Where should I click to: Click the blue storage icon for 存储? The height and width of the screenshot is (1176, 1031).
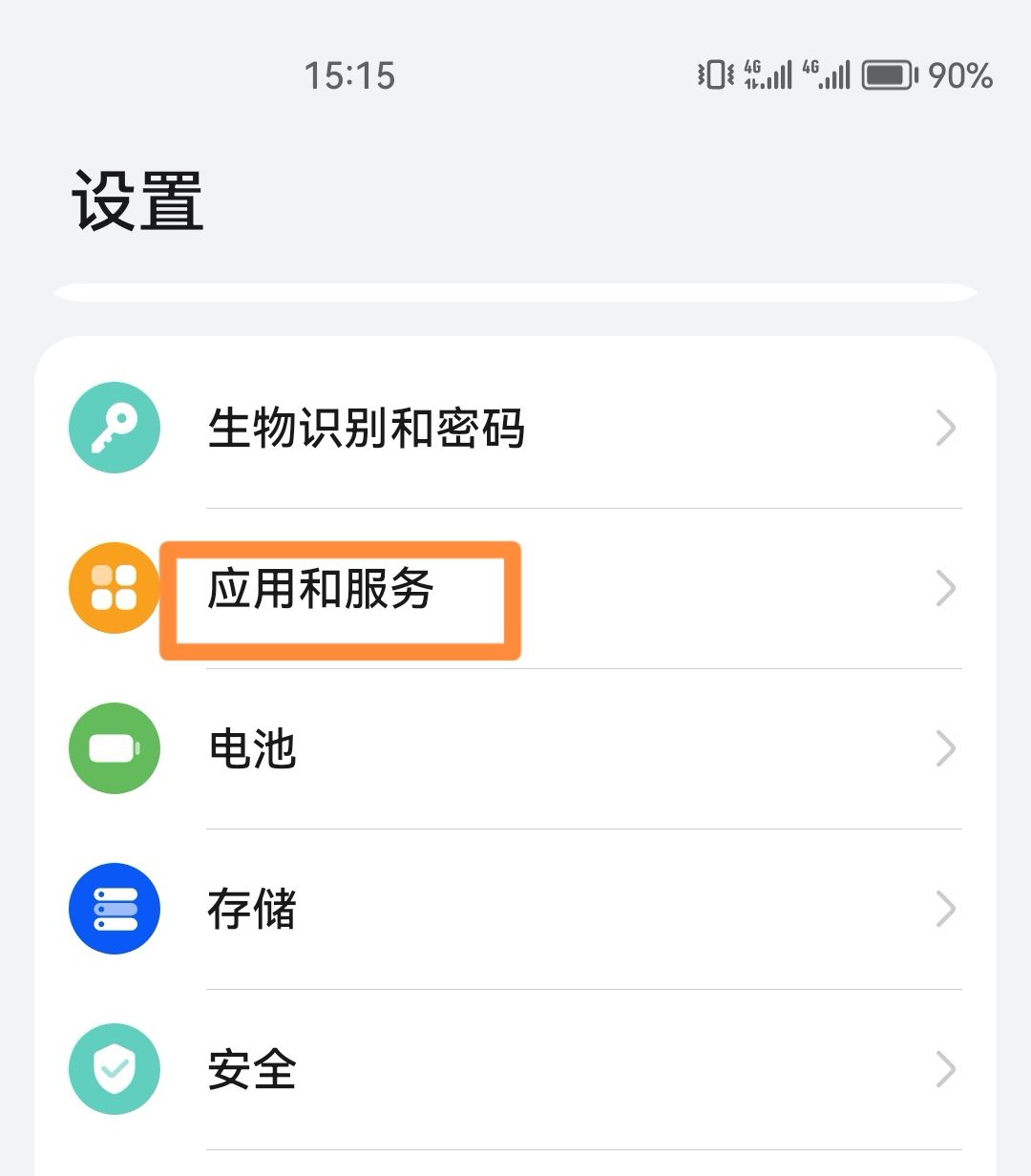pyautogui.click(x=114, y=909)
